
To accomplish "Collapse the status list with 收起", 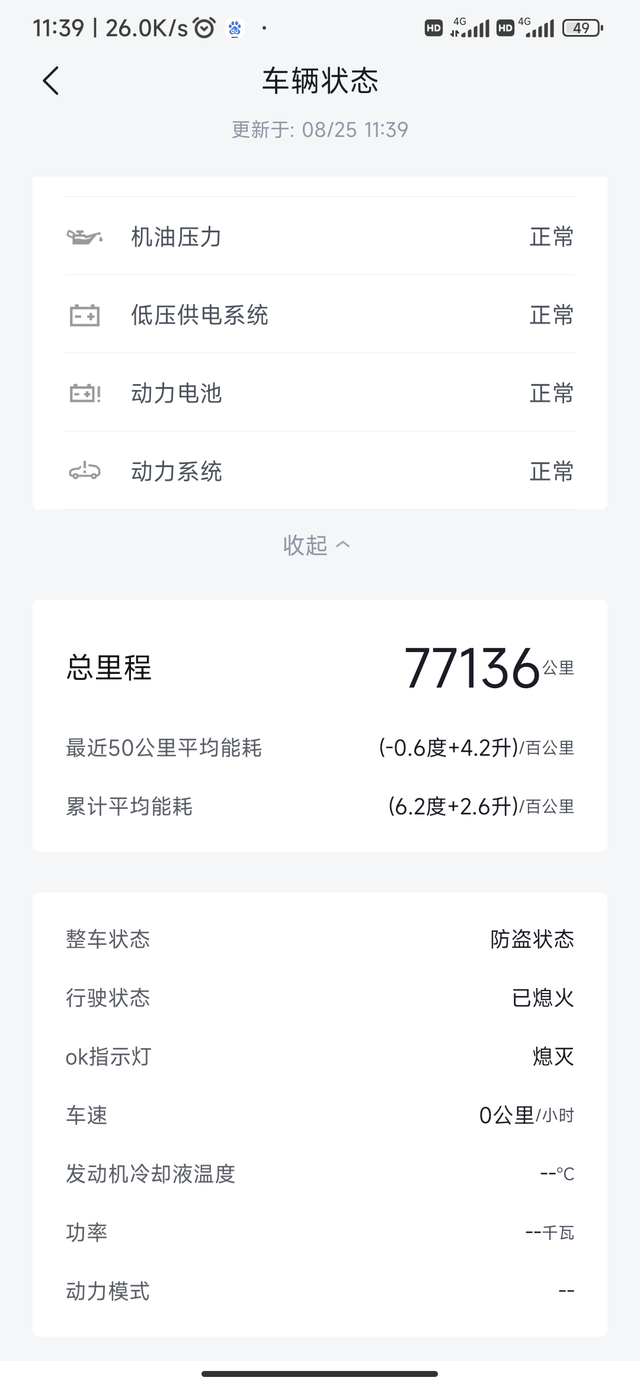I will coord(317,545).
